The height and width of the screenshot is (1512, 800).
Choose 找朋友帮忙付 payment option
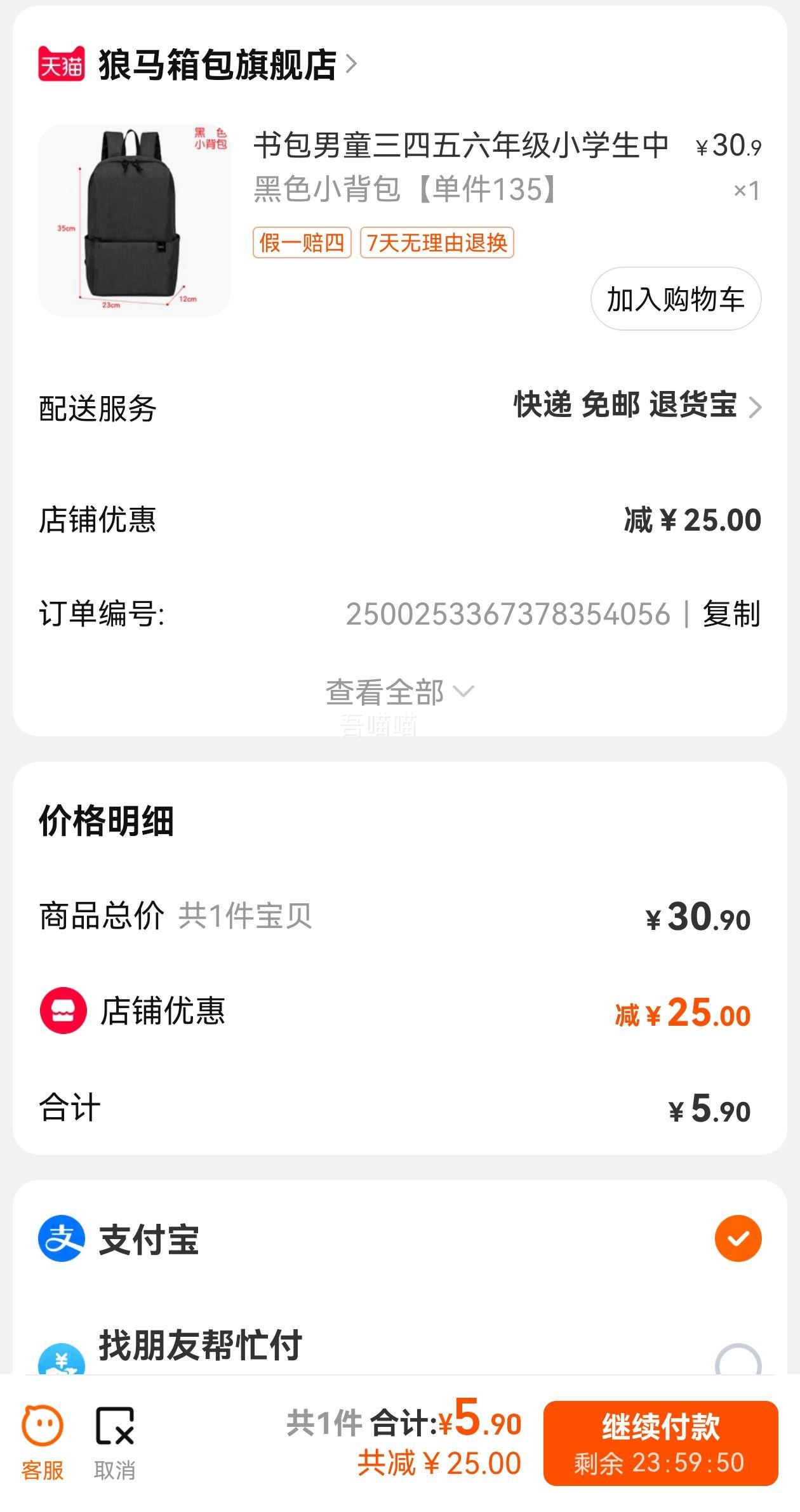click(400, 1350)
